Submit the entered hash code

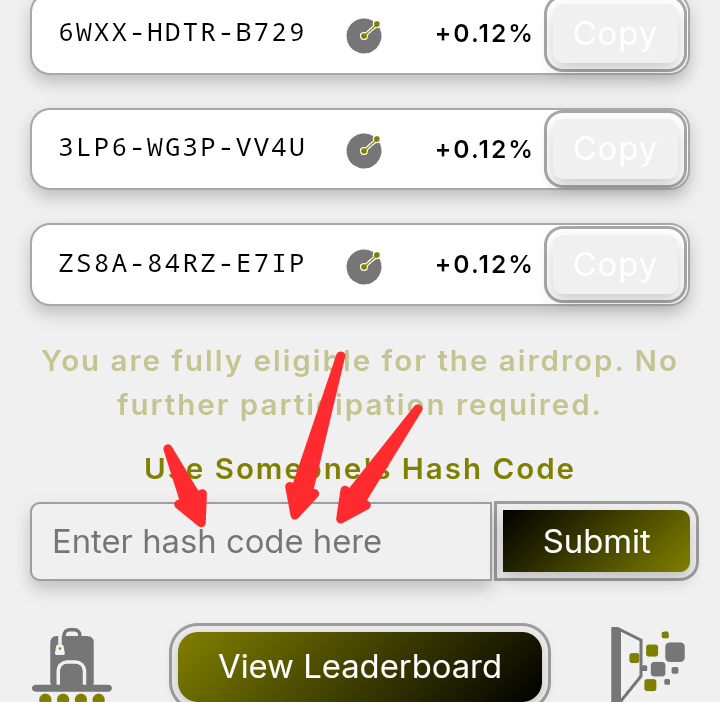tap(596, 541)
